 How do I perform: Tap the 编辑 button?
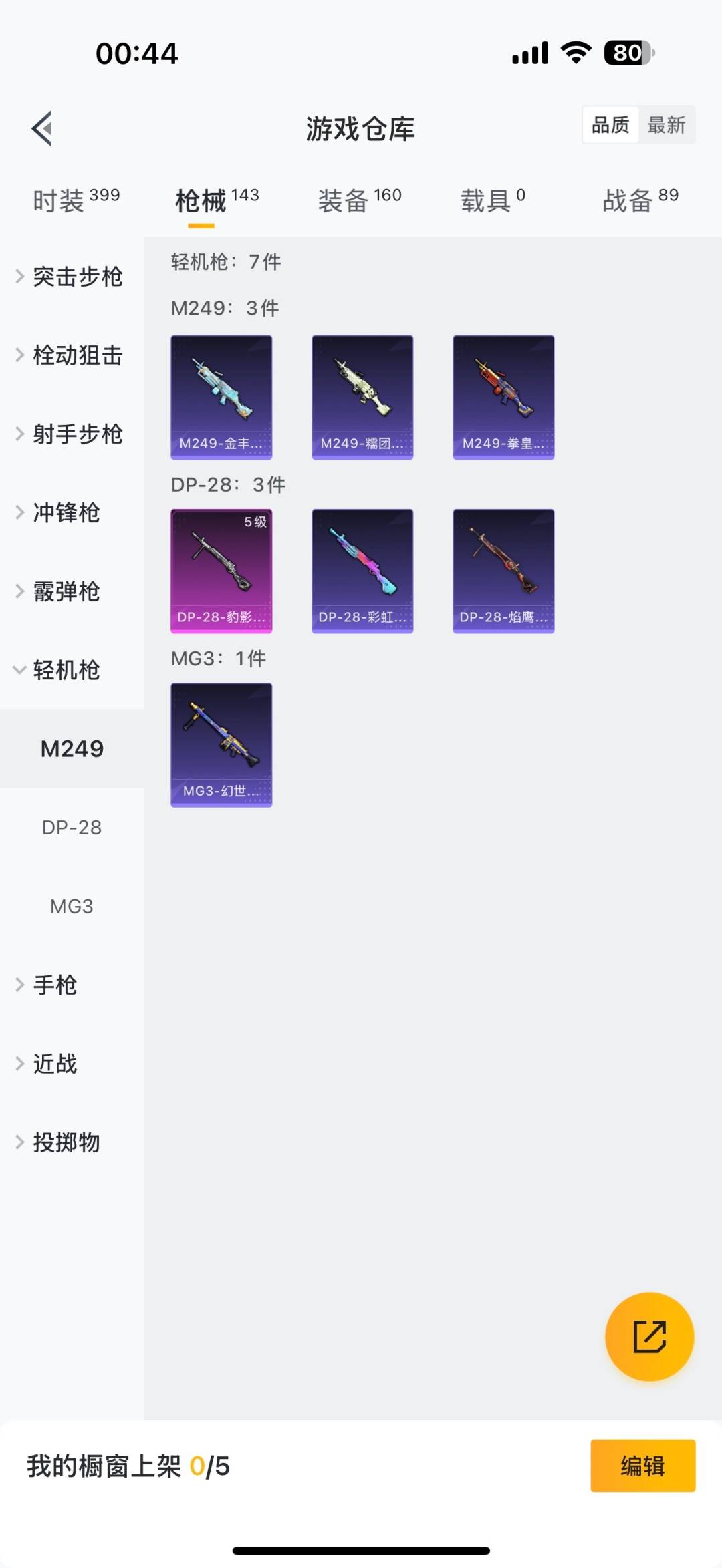point(642,1466)
